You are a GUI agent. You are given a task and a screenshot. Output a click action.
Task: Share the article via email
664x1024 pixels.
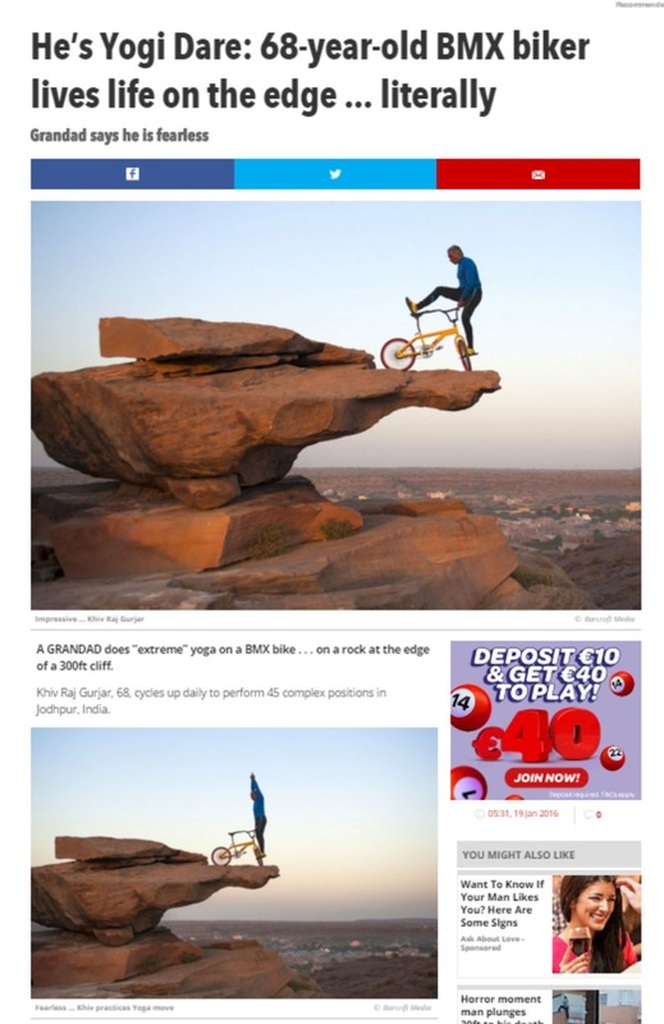[538, 174]
